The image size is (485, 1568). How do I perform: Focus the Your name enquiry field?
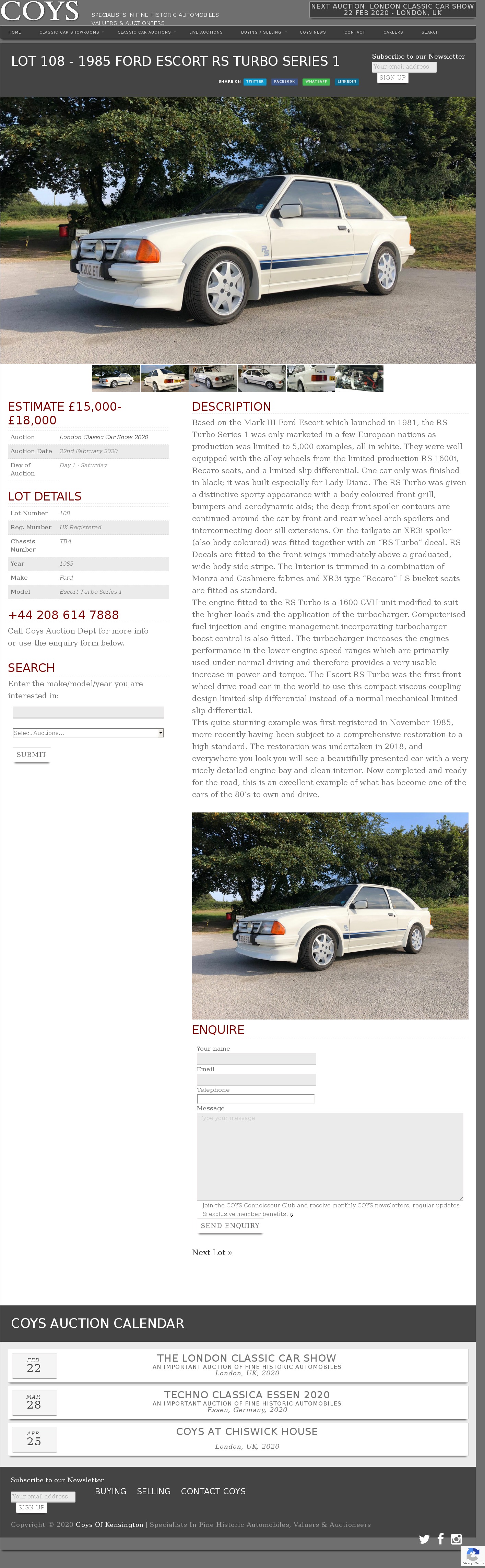click(256, 1059)
